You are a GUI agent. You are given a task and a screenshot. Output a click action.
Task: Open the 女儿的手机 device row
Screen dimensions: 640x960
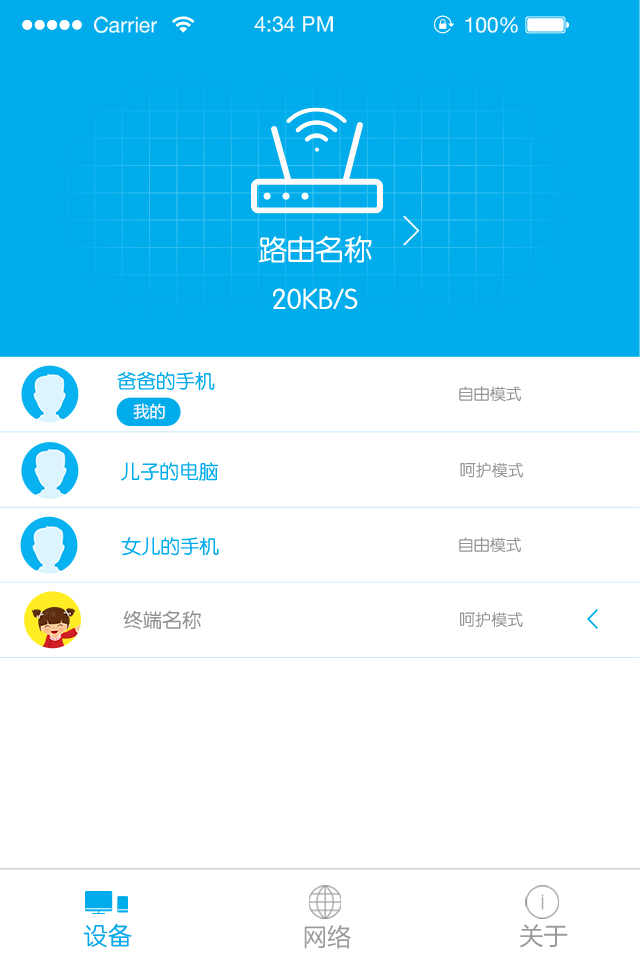coord(170,546)
